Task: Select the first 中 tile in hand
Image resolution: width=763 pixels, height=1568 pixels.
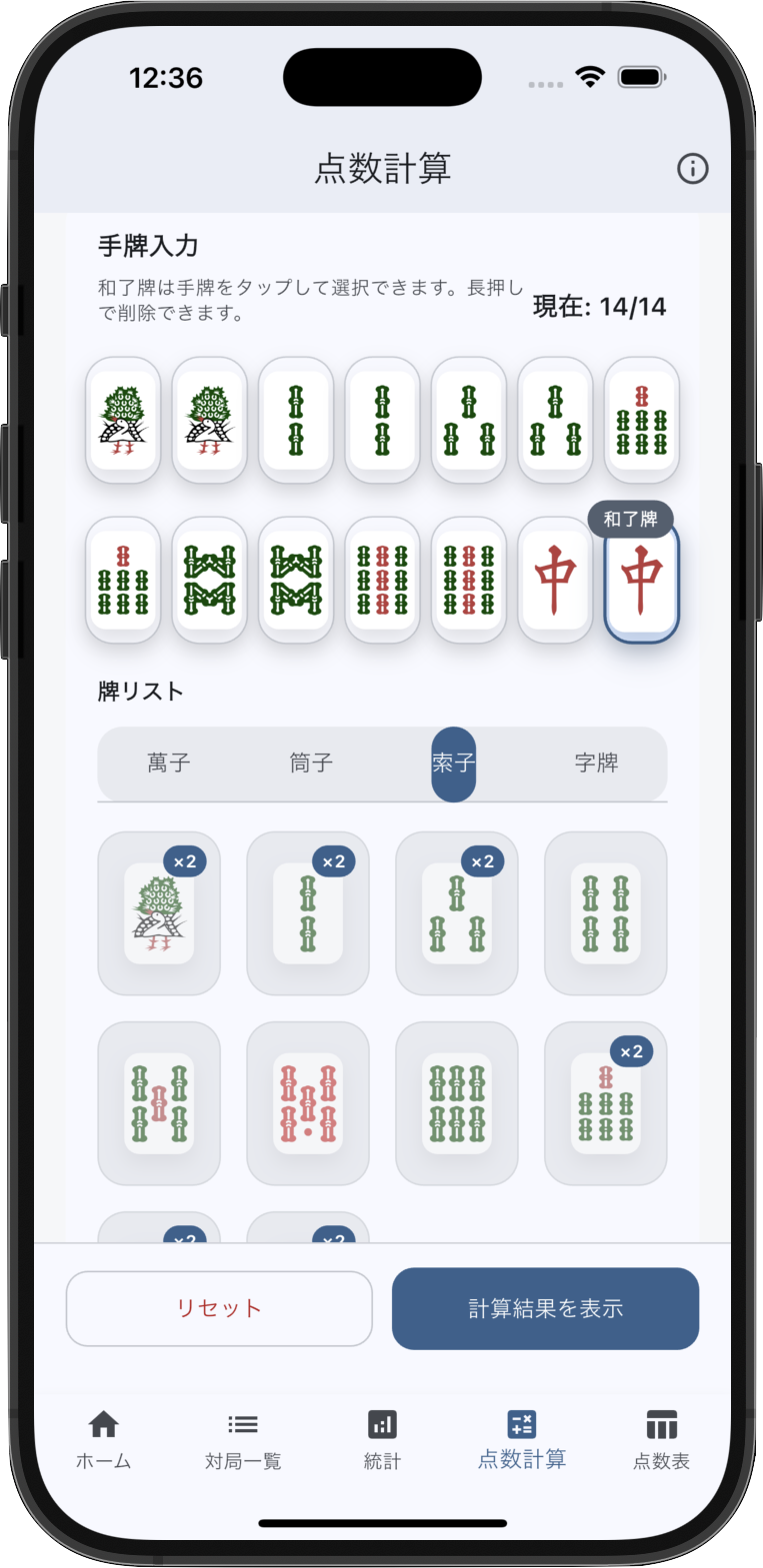Action: 555,580
